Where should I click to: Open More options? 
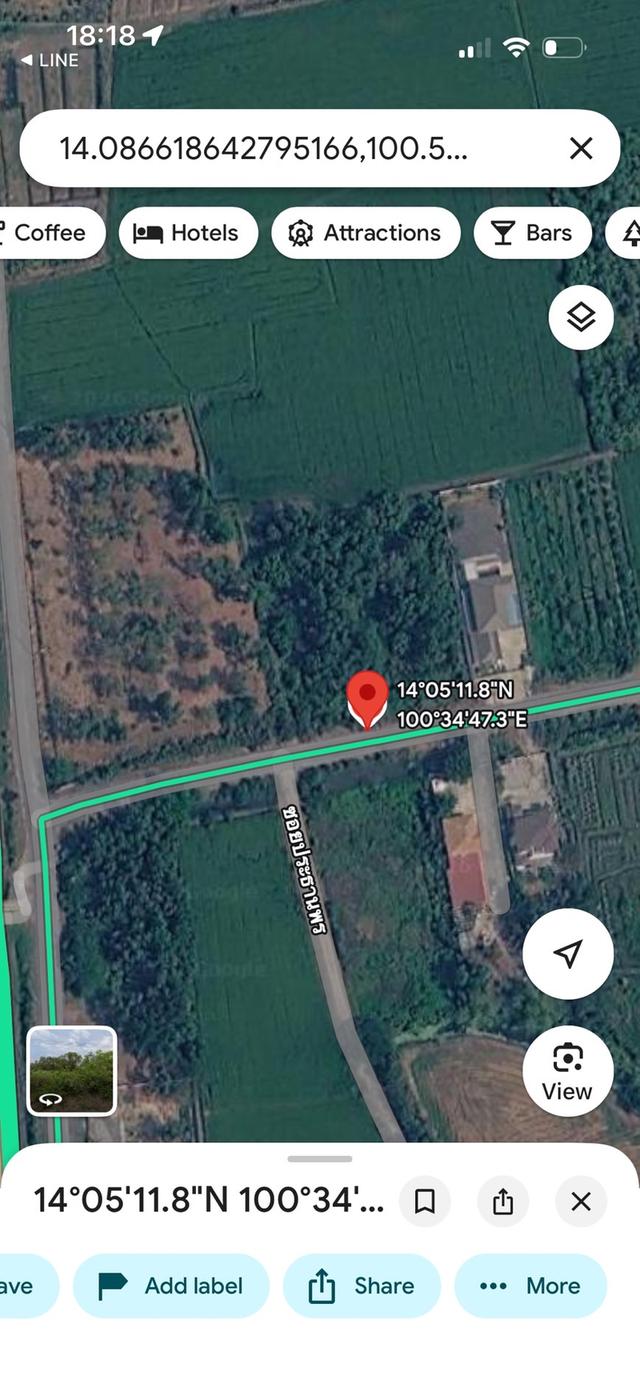[531, 1286]
